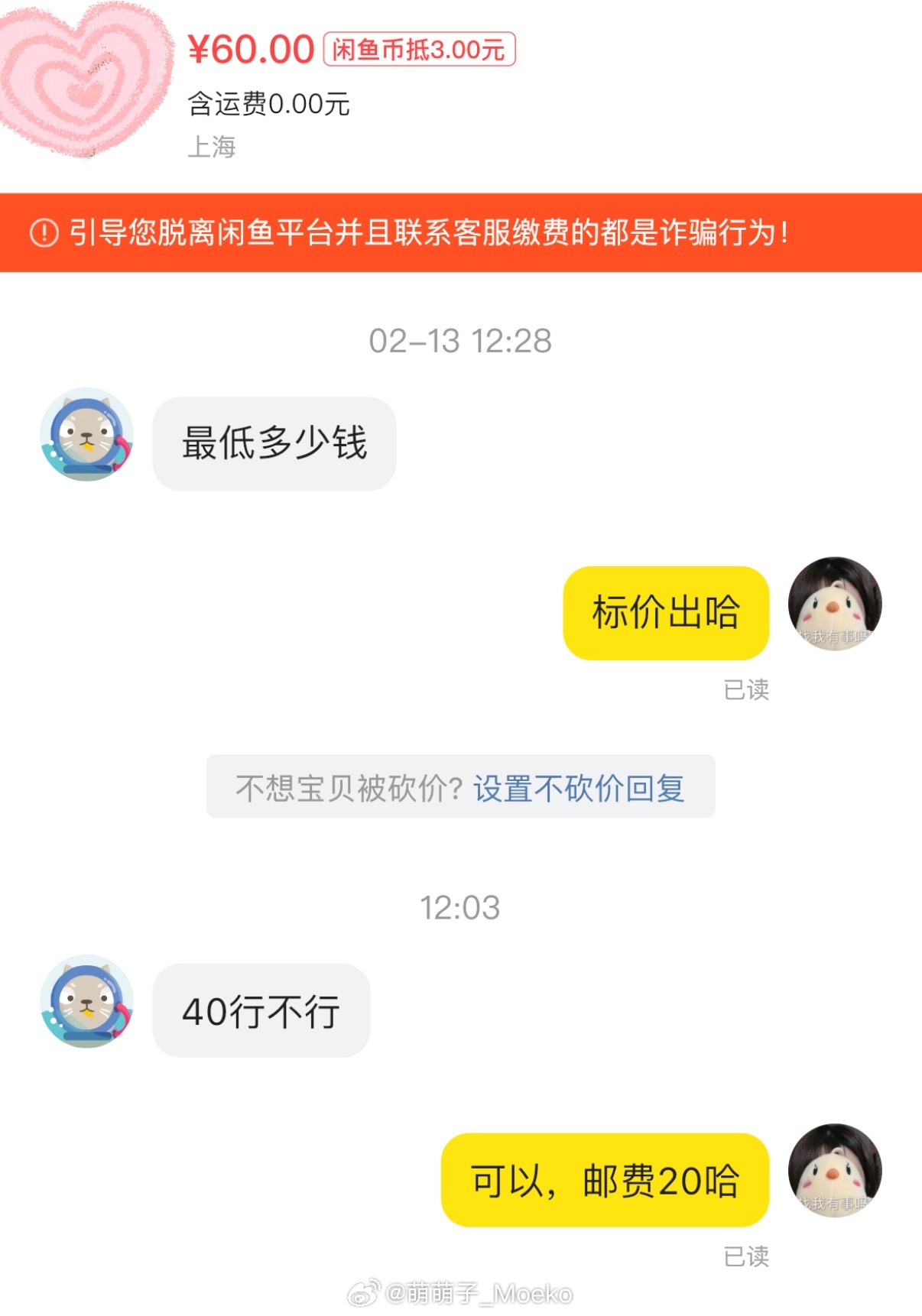
Task: Open the orange fraud warning banner
Action: click(461, 232)
